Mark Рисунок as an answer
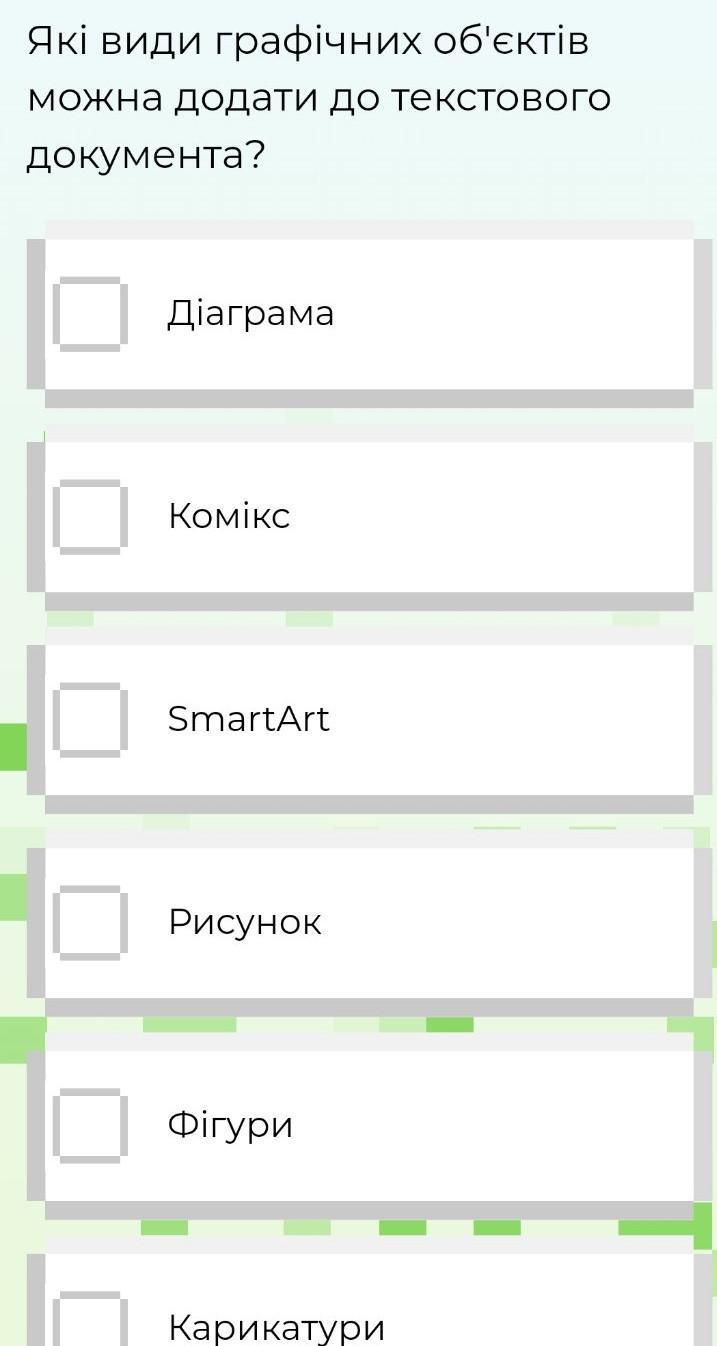This screenshot has height=1346, width=717. [89, 922]
